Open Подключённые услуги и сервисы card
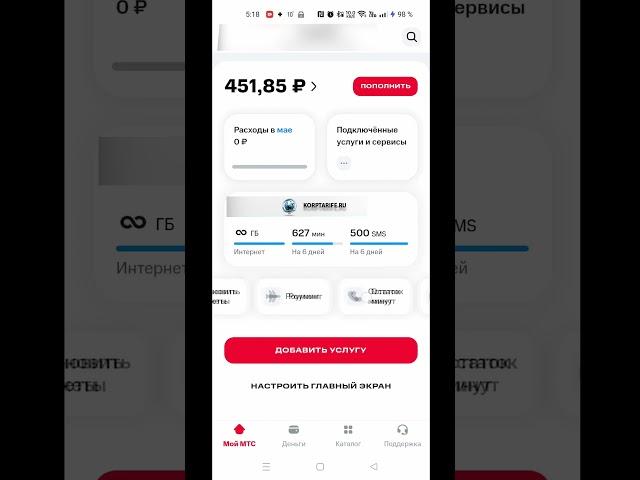640x480 pixels. tap(371, 146)
